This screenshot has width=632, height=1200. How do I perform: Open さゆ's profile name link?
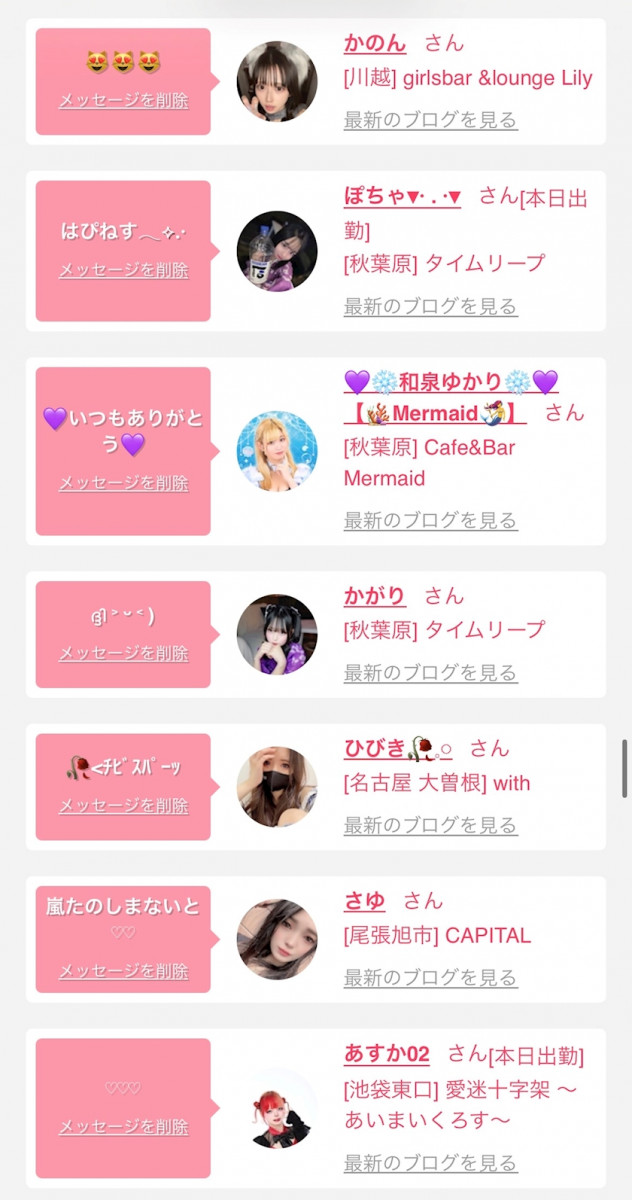364,901
